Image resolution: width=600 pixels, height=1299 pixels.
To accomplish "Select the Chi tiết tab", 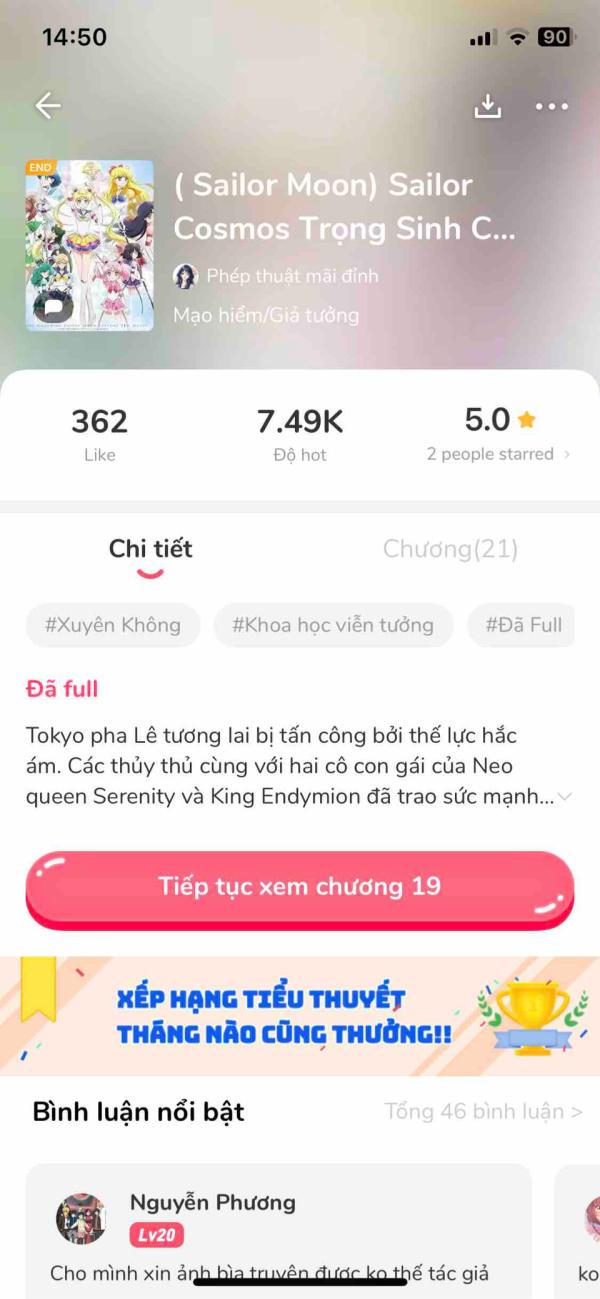I will coord(150,549).
